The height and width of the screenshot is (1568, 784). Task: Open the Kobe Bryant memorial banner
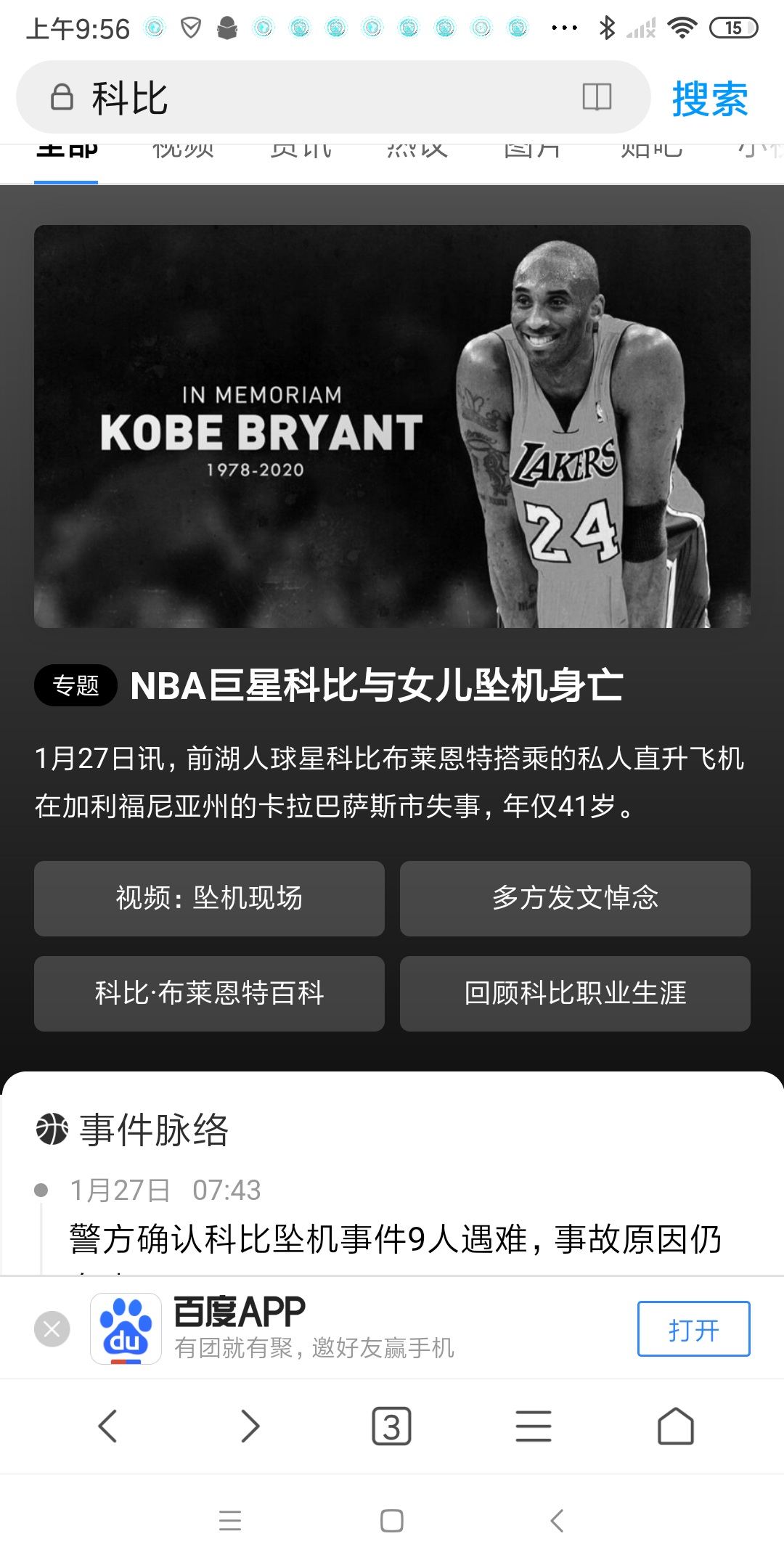392,426
